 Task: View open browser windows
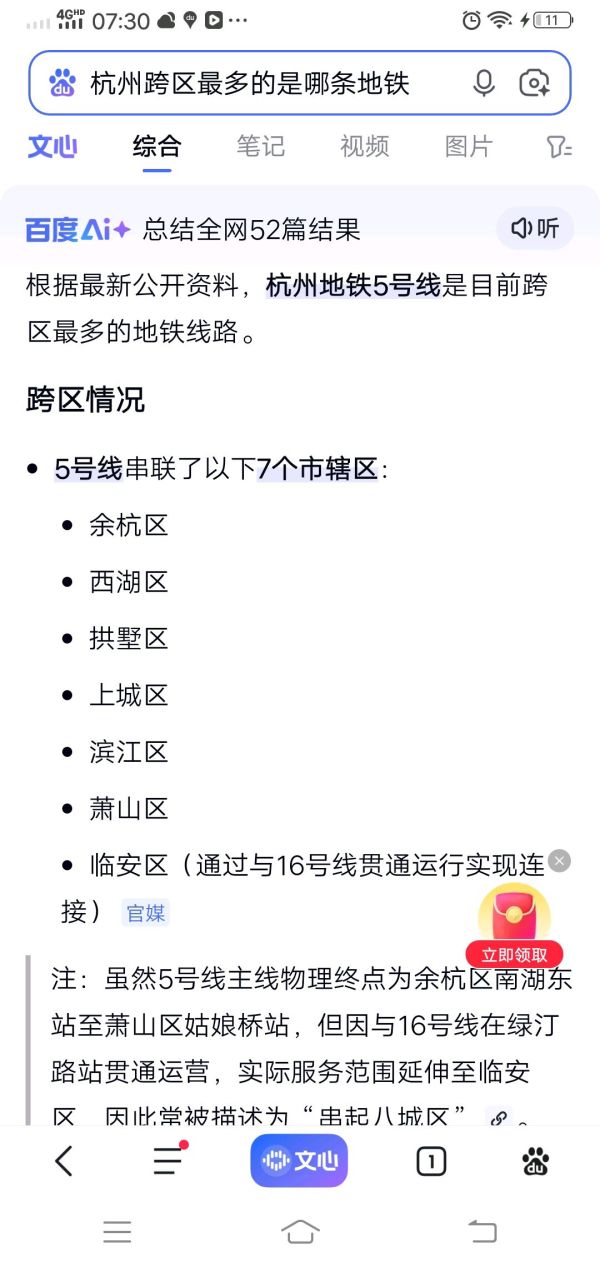pyautogui.click(x=431, y=1161)
